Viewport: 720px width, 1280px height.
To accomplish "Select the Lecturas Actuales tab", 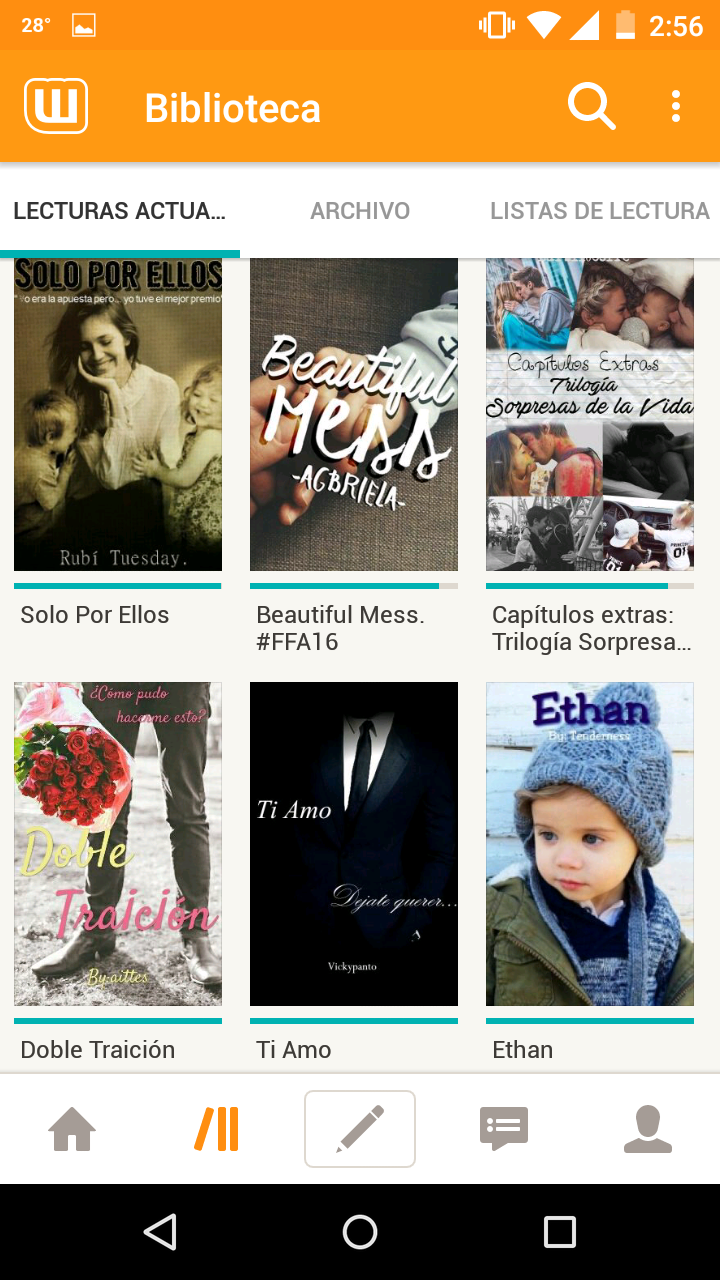I will tap(119, 211).
